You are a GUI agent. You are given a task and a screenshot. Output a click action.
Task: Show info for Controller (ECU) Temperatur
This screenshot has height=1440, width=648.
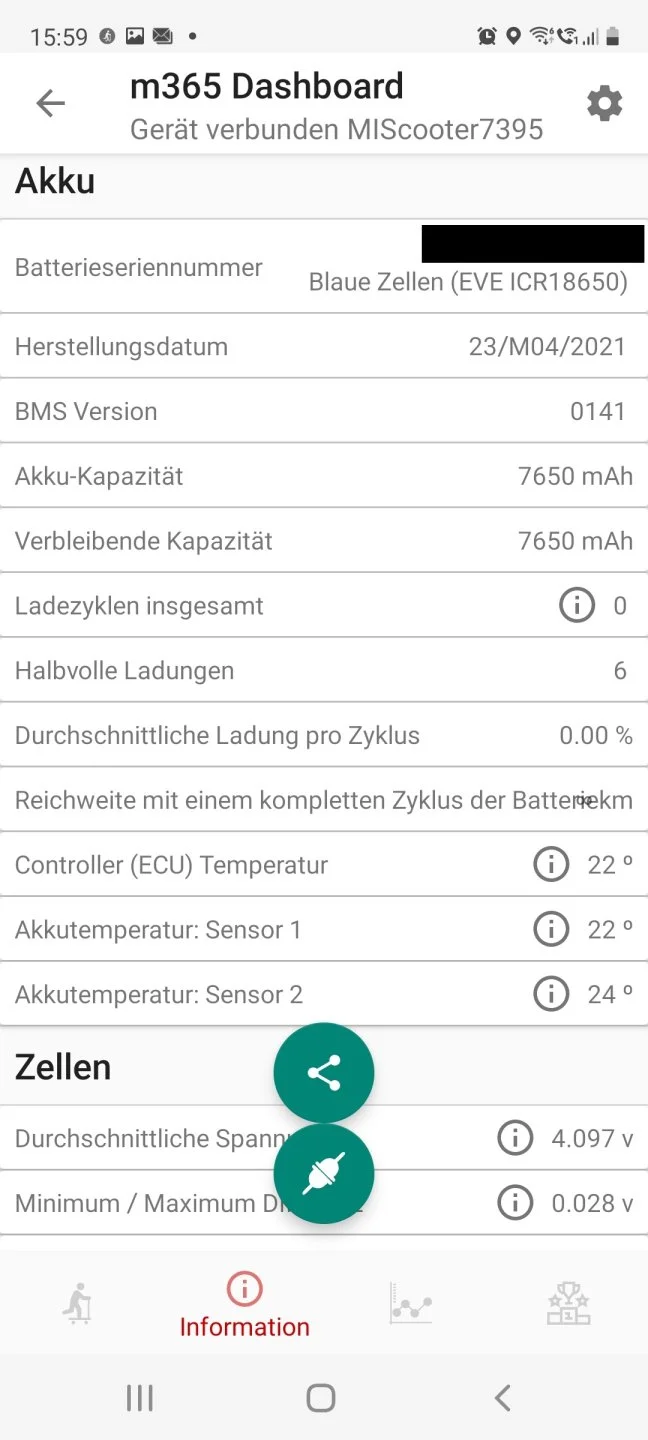point(551,865)
